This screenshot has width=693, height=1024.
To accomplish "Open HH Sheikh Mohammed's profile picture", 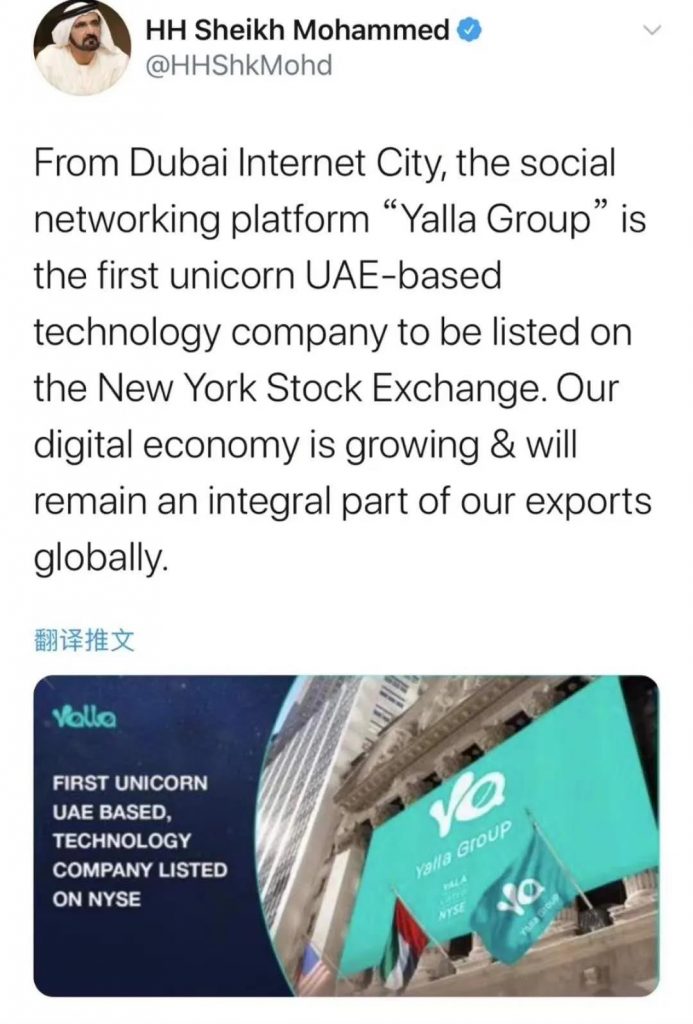I will pos(81,50).
